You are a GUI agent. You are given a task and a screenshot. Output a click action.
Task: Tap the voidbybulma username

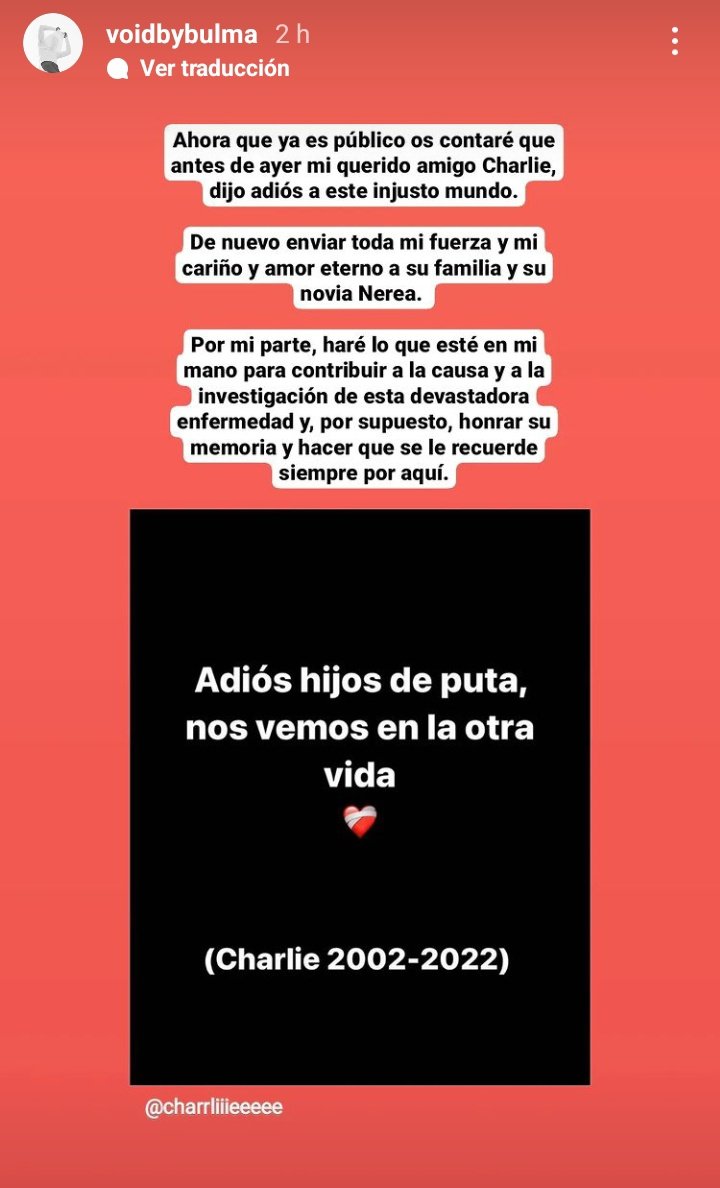pos(181,34)
